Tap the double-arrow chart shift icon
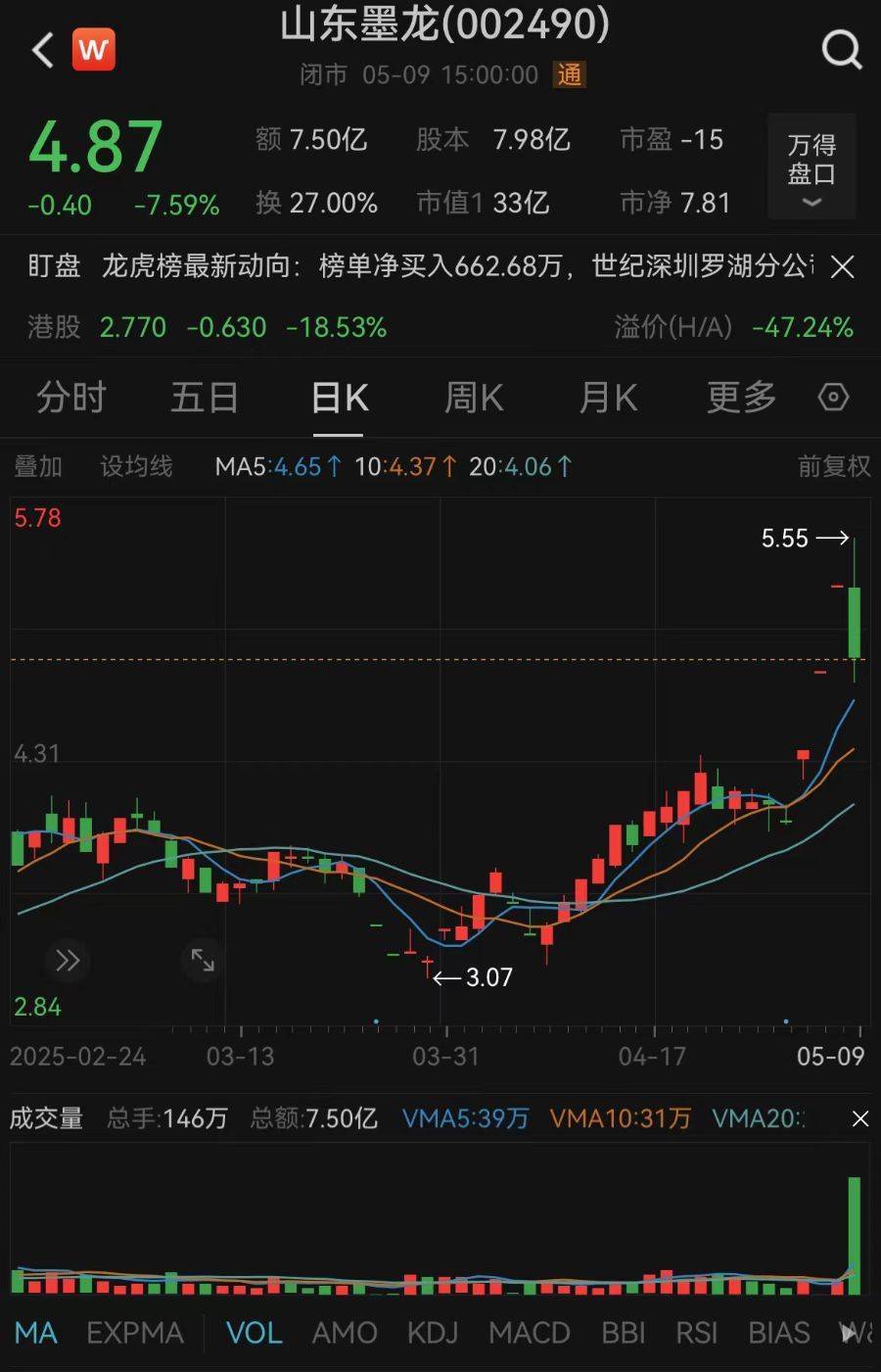The height and width of the screenshot is (1372, 881). 68,960
